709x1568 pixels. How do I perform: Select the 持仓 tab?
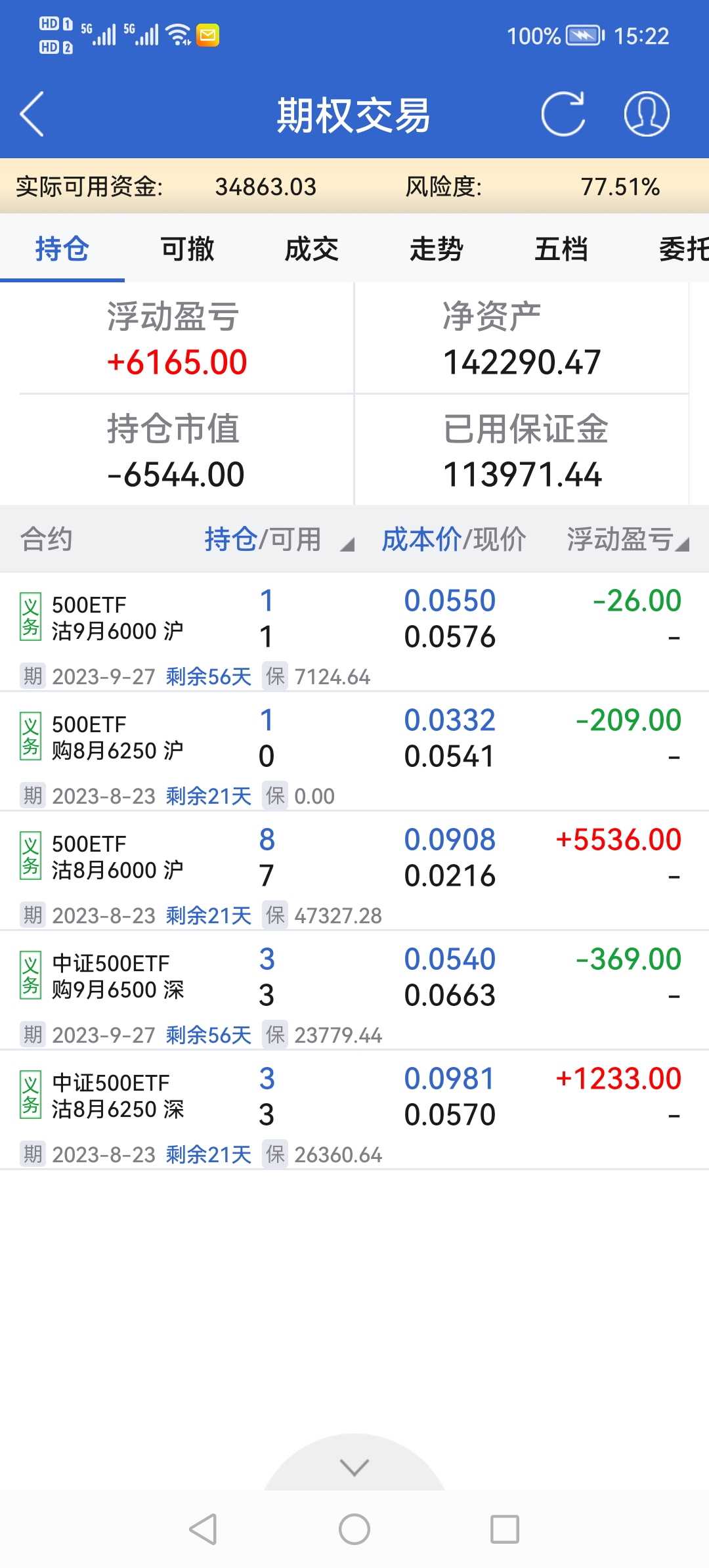point(62,250)
